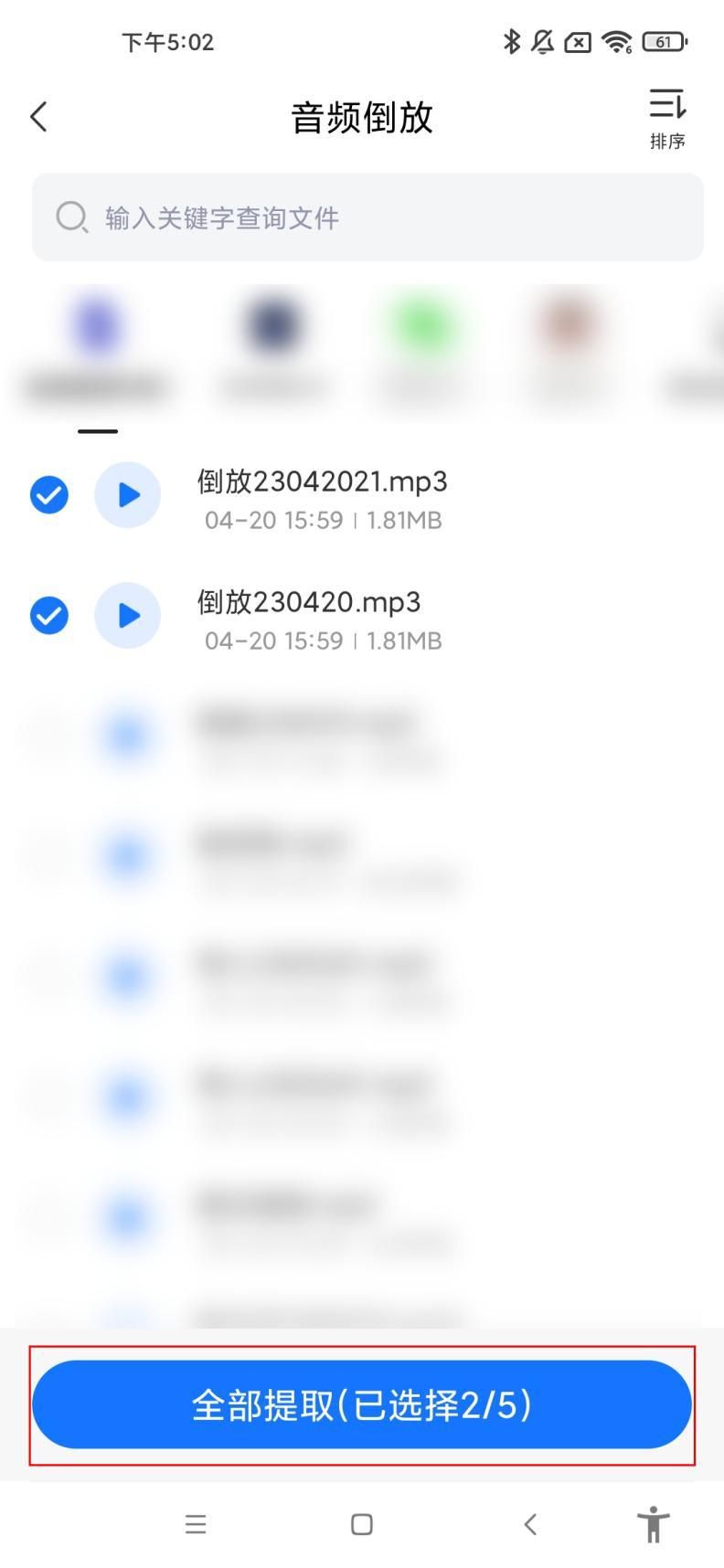Expand the collapsed panel using the drag handle
The image size is (724, 1568).
pyautogui.click(x=97, y=430)
